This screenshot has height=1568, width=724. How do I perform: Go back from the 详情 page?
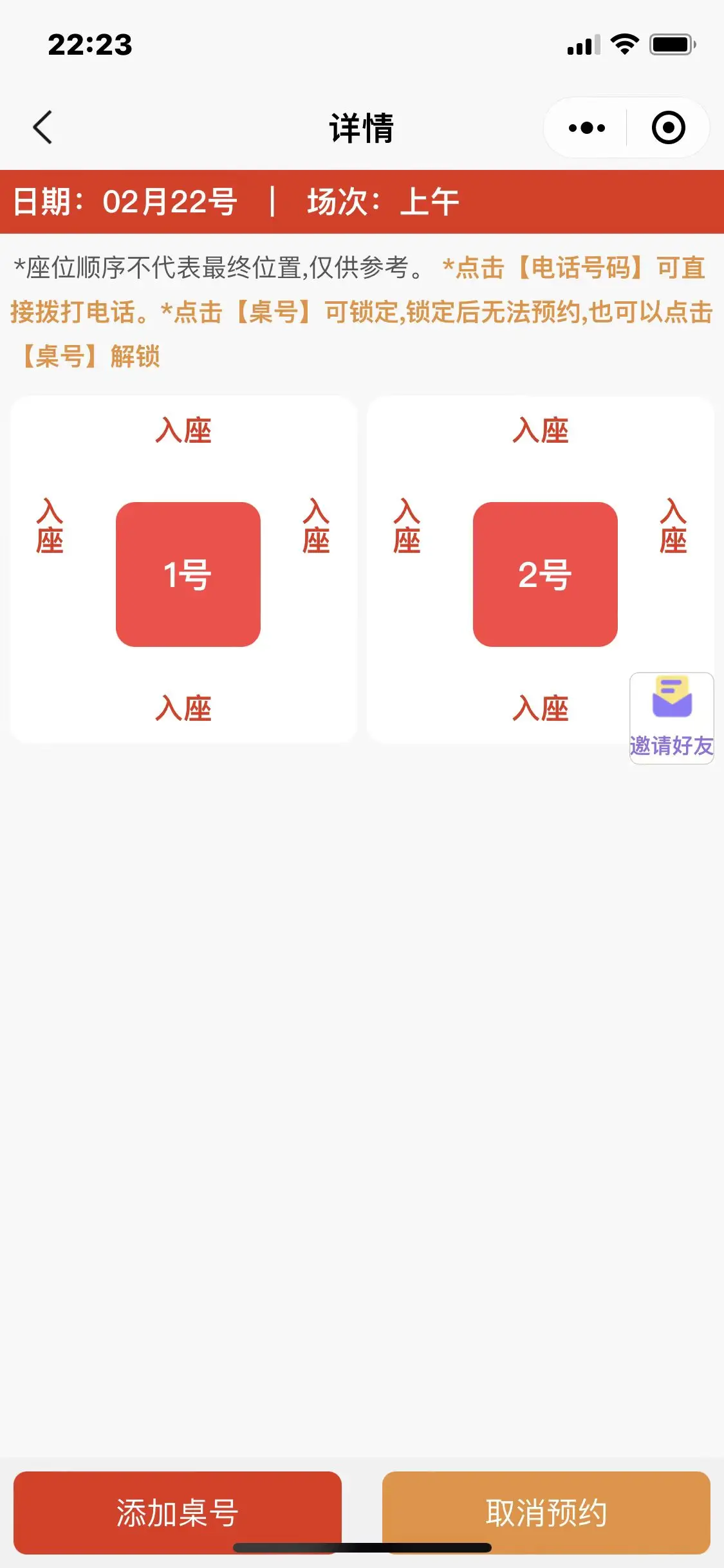[42, 127]
